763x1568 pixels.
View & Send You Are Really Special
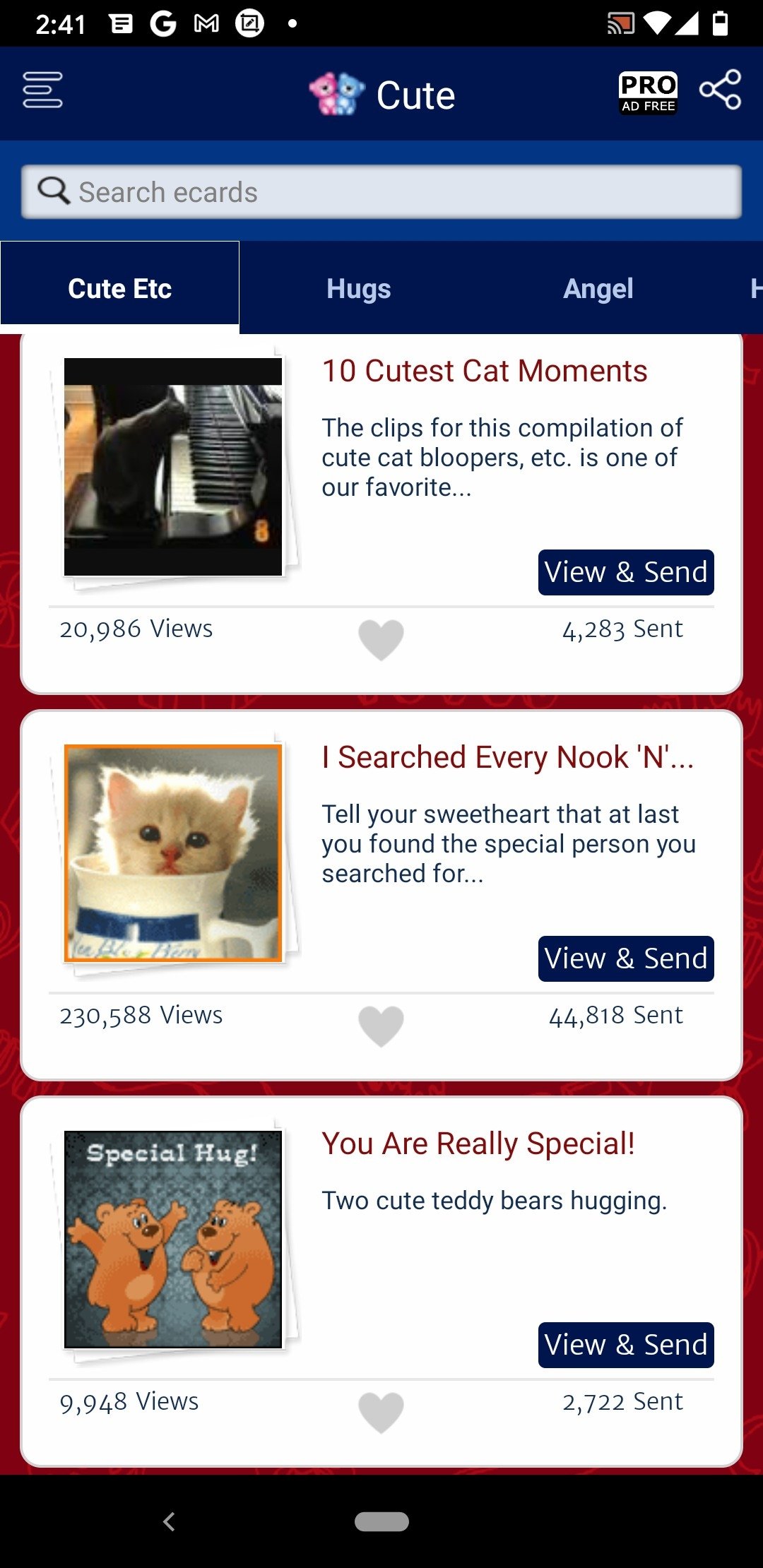pos(626,1345)
